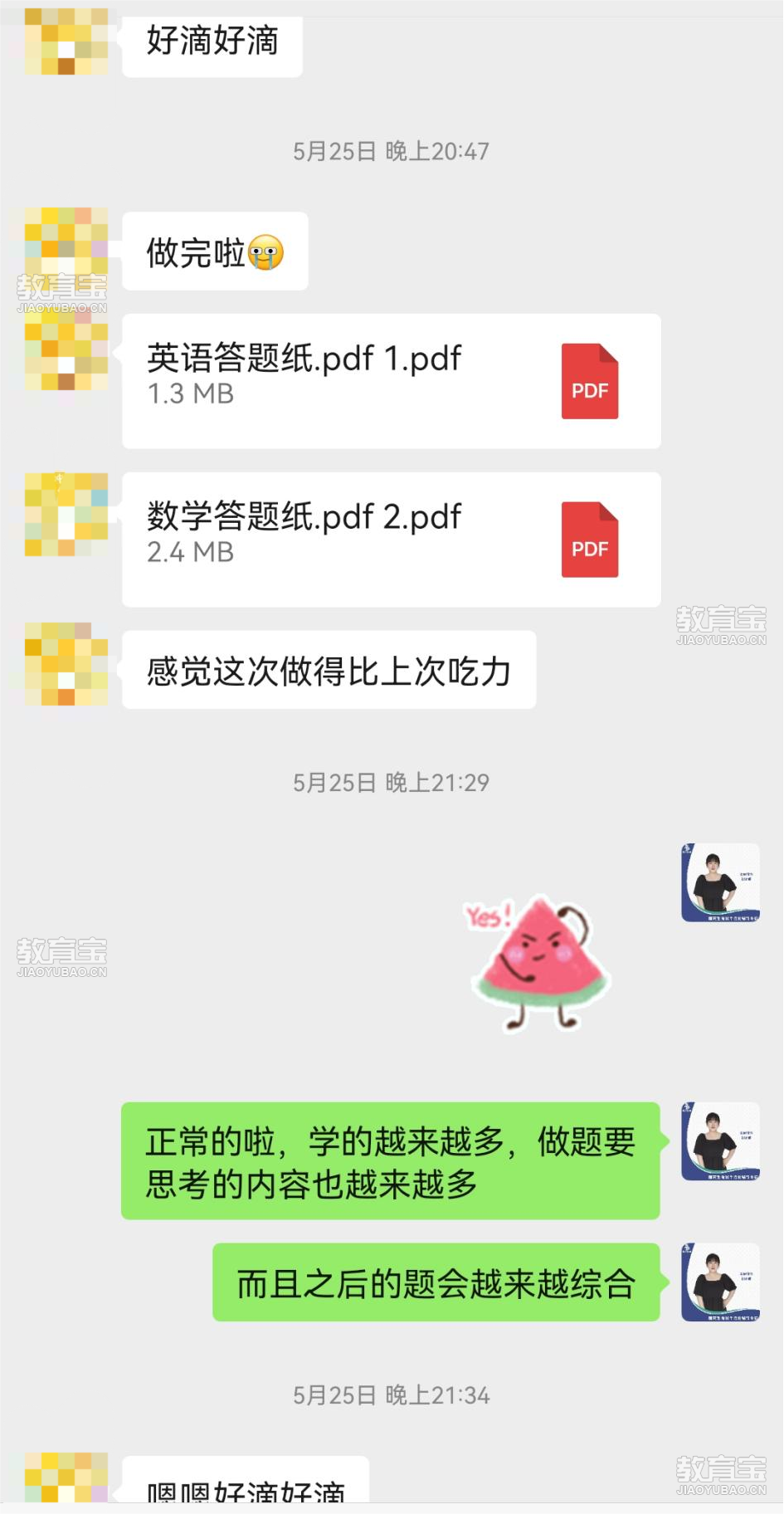The height and width of the screenshot is (1514, 784).
Task: View the watermelon Yes! sticker
Action: click(537, 963)
